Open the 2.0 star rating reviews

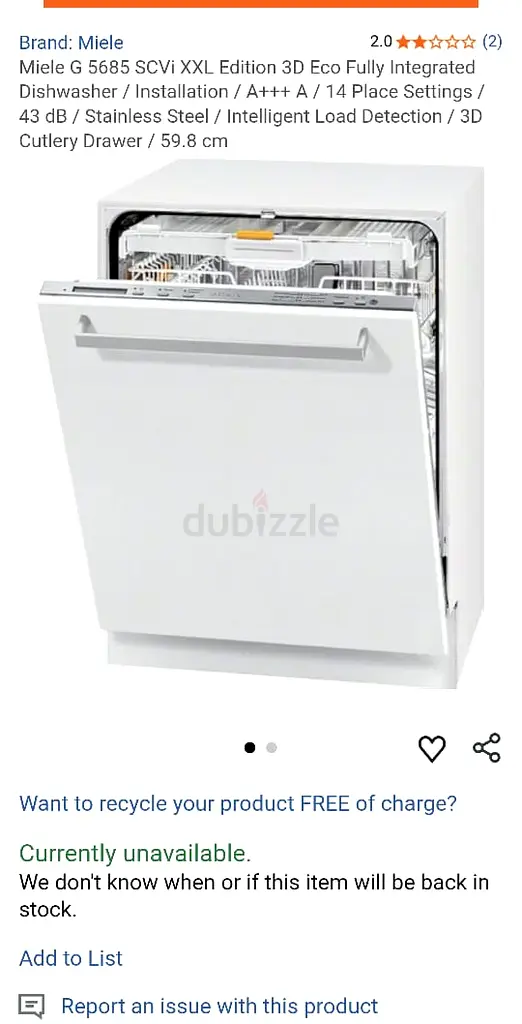pyautogui.click(x=436, y=42)
